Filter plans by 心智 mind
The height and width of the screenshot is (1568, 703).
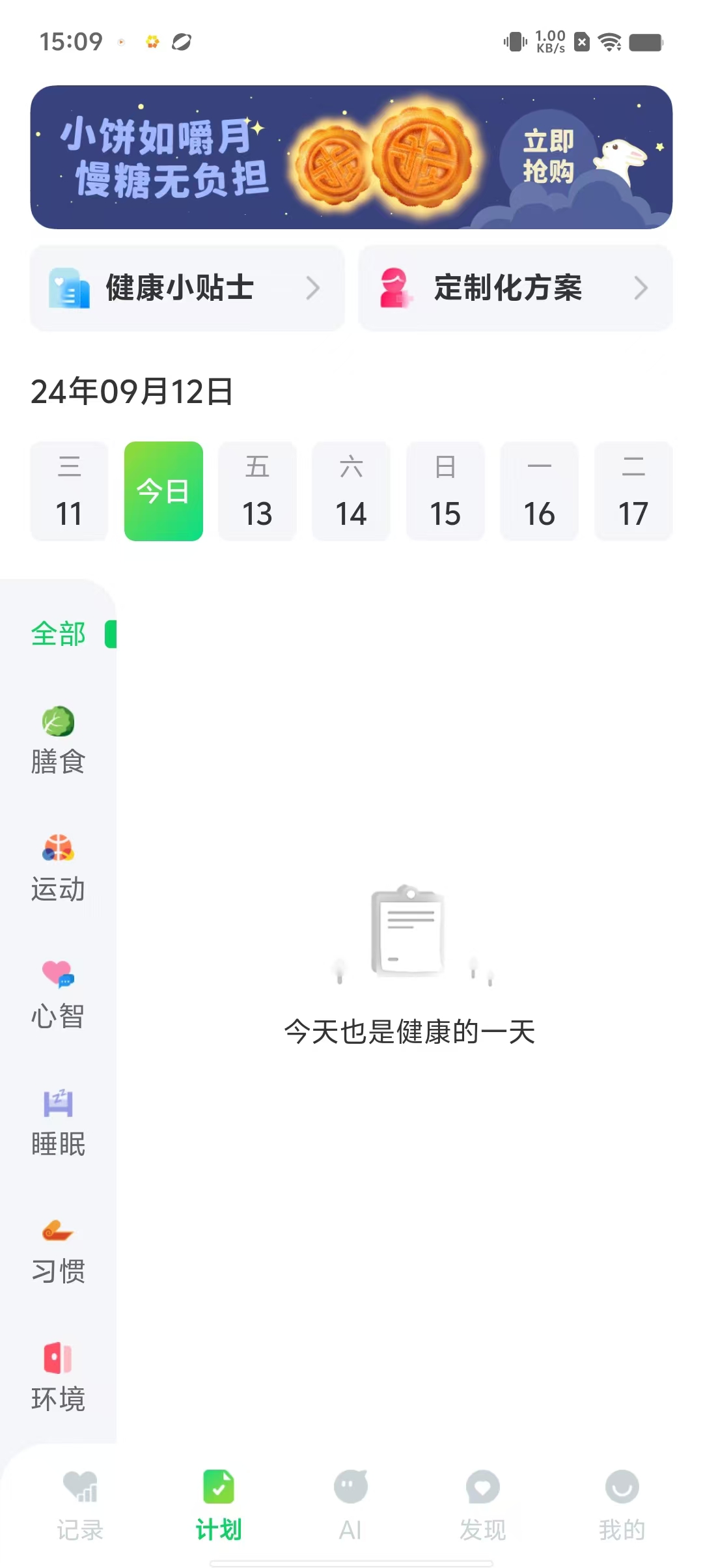pyautogui.click(x=58, y=996)
